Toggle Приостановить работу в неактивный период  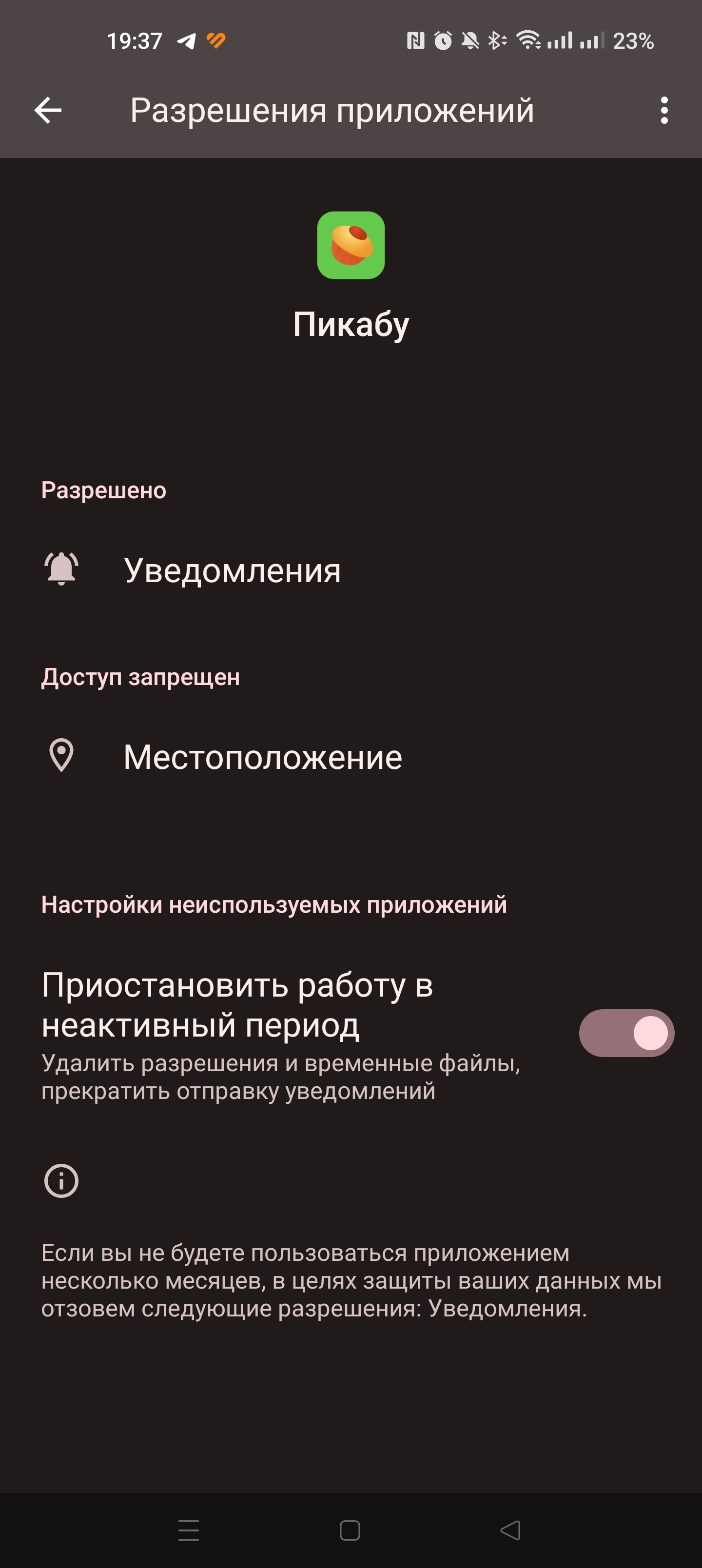[x=626, y=1033]
